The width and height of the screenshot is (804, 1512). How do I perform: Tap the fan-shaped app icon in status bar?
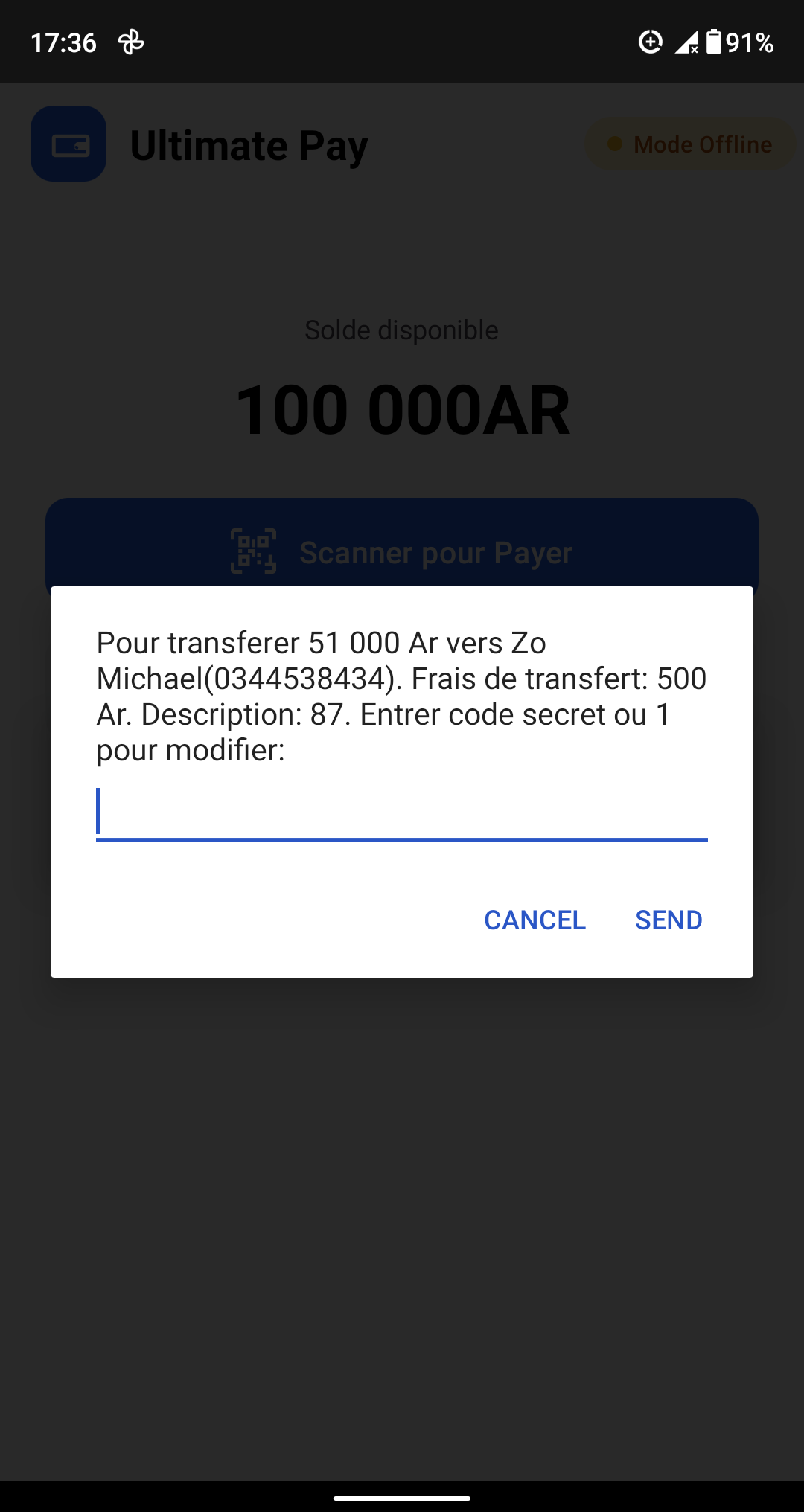[x=131, y=42]
